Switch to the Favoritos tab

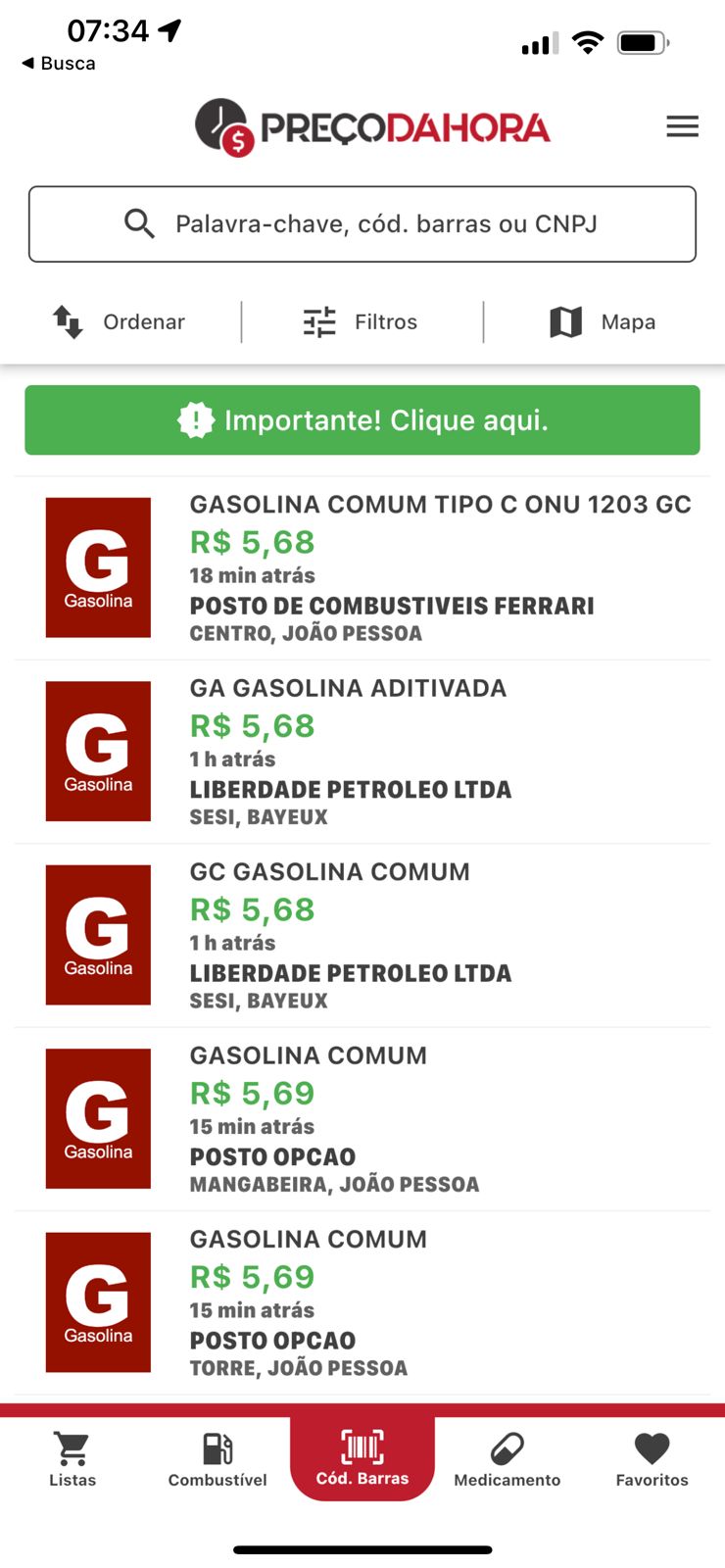[652, 1459]
